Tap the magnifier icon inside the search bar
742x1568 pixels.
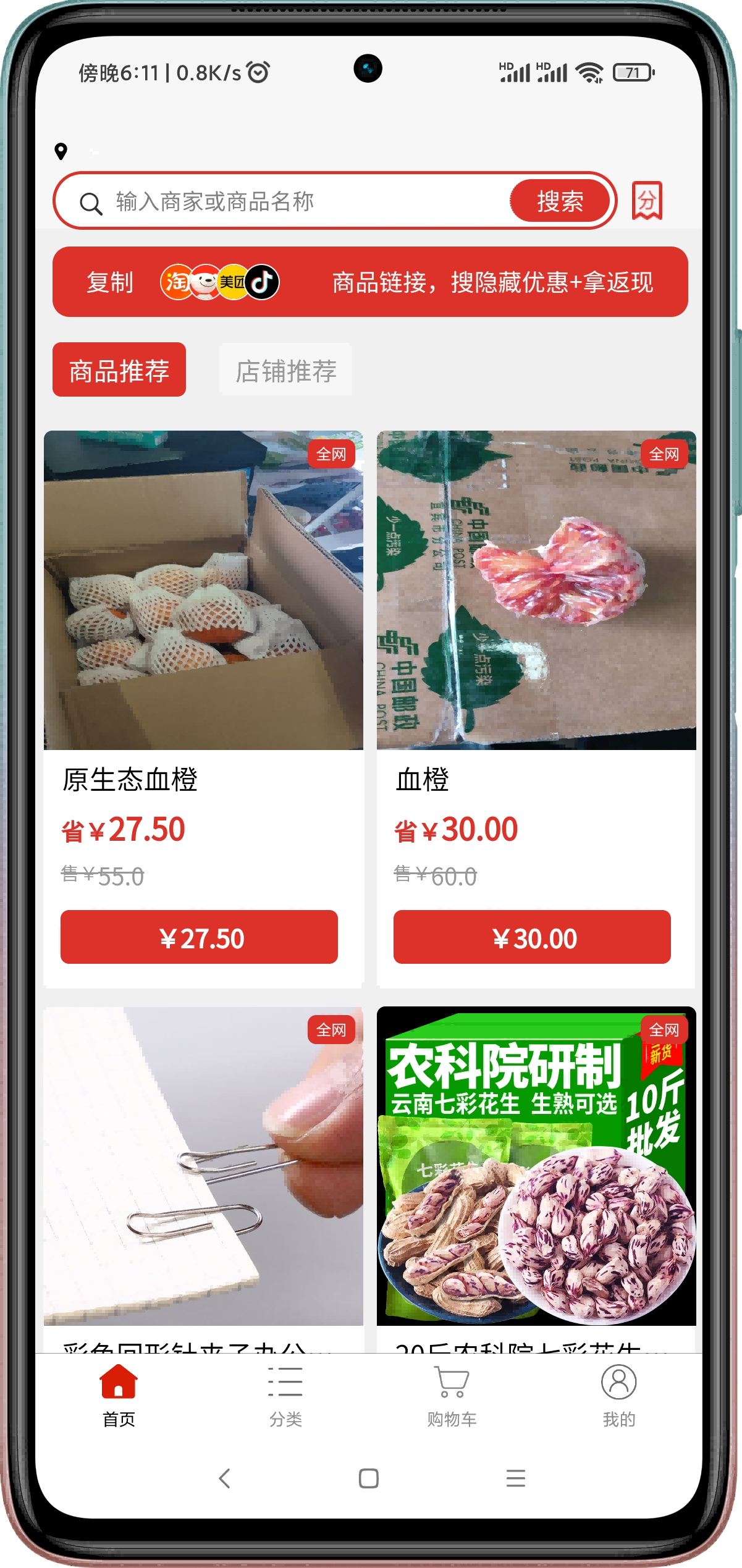[x=93, y=201]
